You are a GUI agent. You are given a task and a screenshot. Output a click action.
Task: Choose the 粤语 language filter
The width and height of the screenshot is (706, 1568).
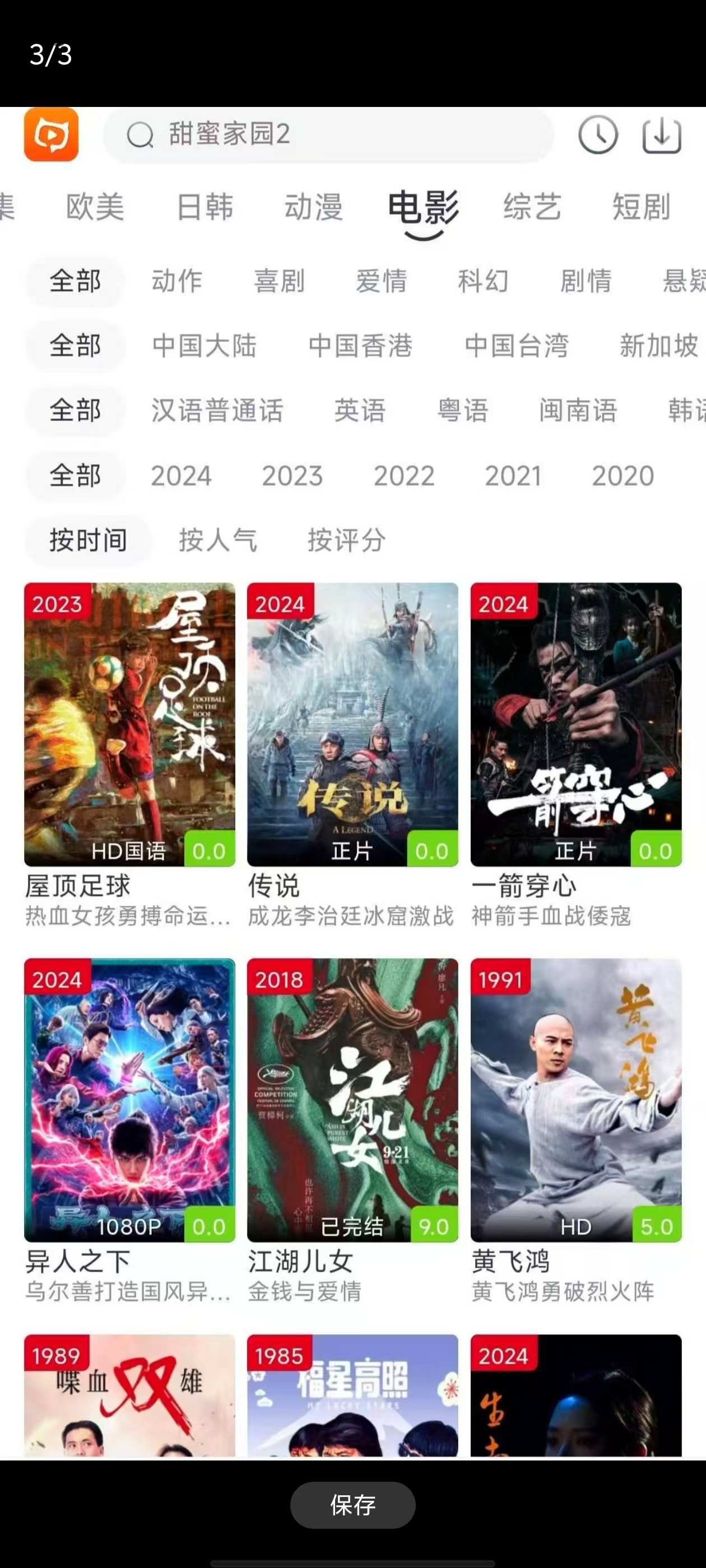[x=462, y=410]
